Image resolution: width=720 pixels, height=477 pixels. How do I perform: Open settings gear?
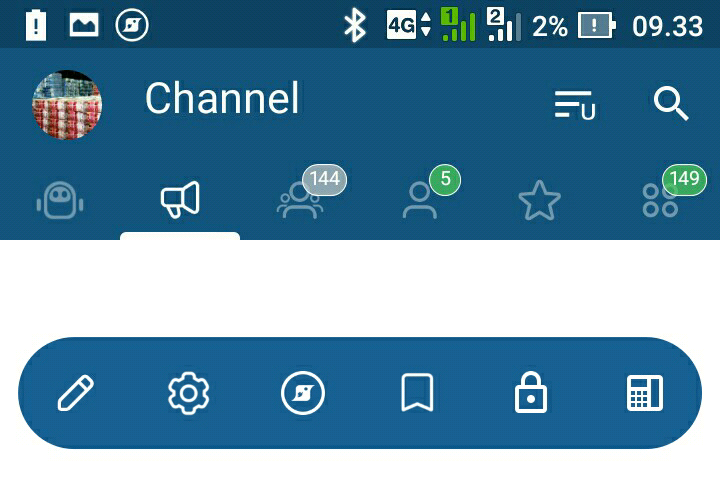[x=188, y=393]
